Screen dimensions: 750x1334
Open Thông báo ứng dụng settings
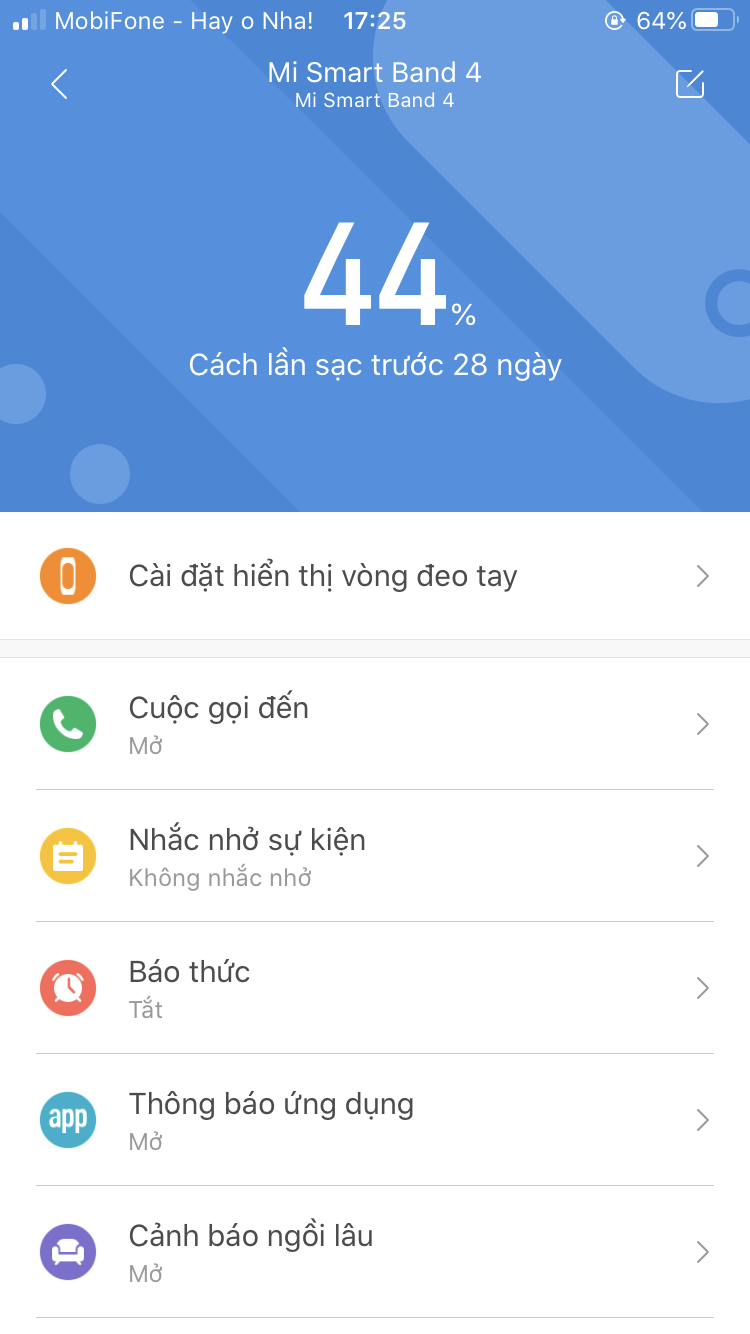pyautogui.click(x=375, y=1120)
